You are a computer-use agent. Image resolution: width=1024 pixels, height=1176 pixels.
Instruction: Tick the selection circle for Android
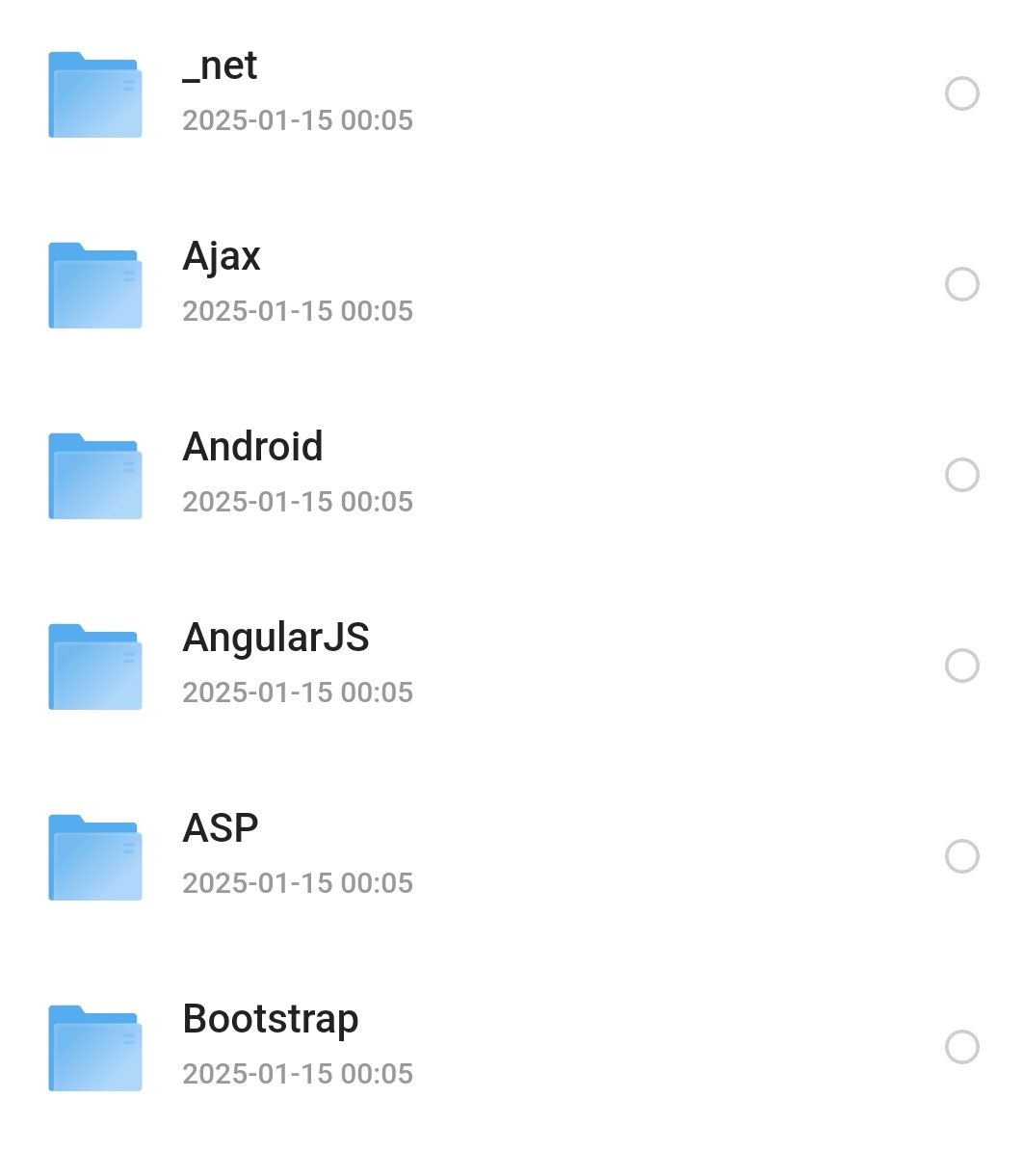click(961, 475)
